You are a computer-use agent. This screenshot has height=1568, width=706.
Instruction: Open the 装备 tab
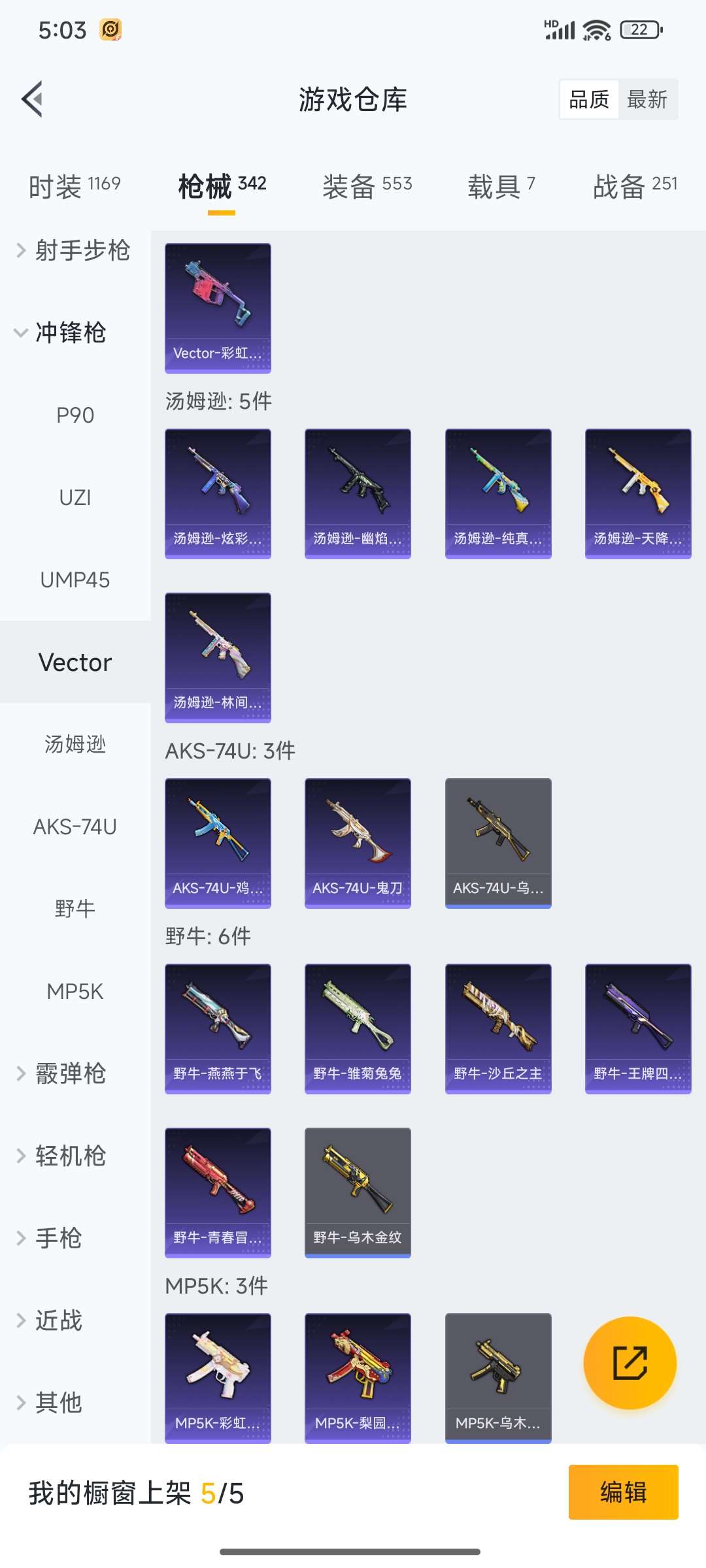coord(367,186)
